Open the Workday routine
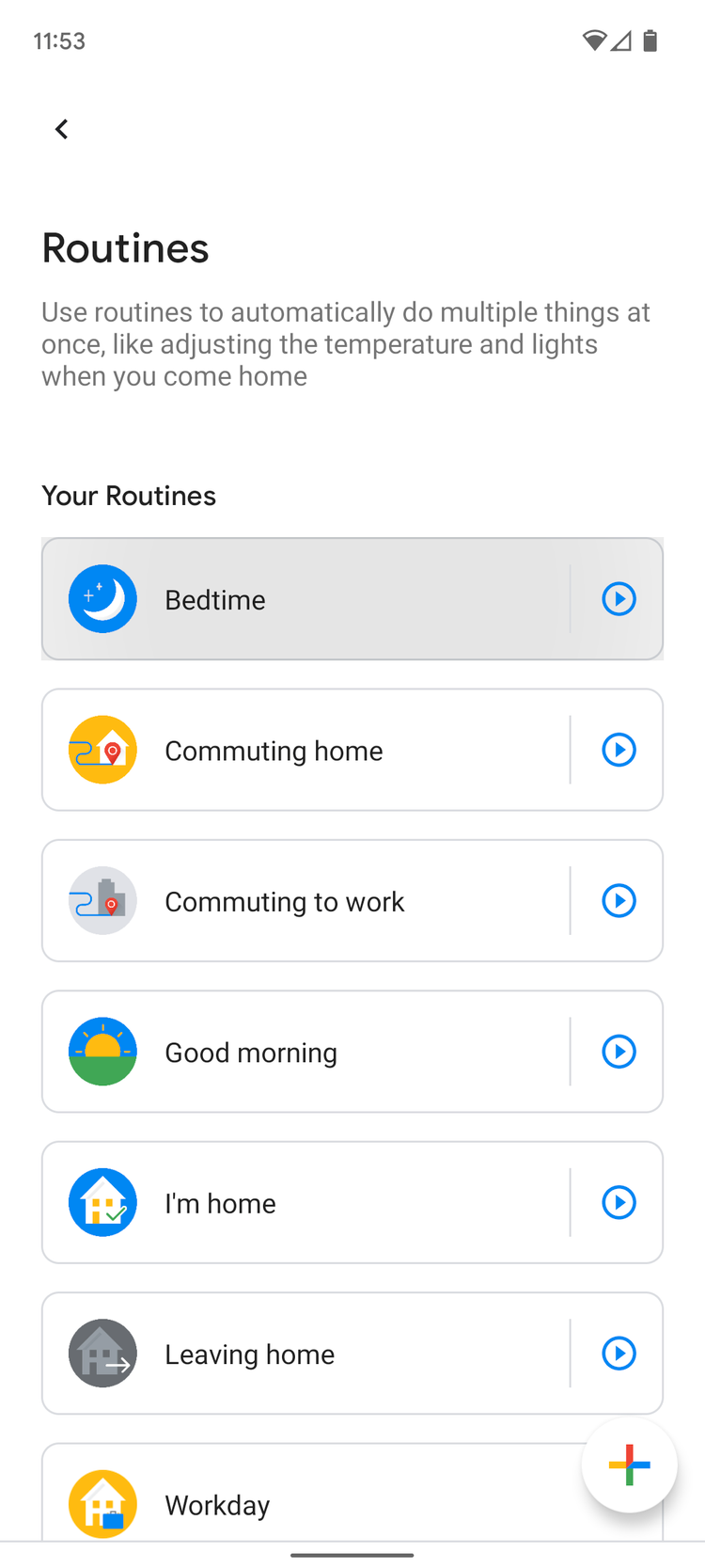This screenshot has height=1568, width=705. [x=305, y=1496]
